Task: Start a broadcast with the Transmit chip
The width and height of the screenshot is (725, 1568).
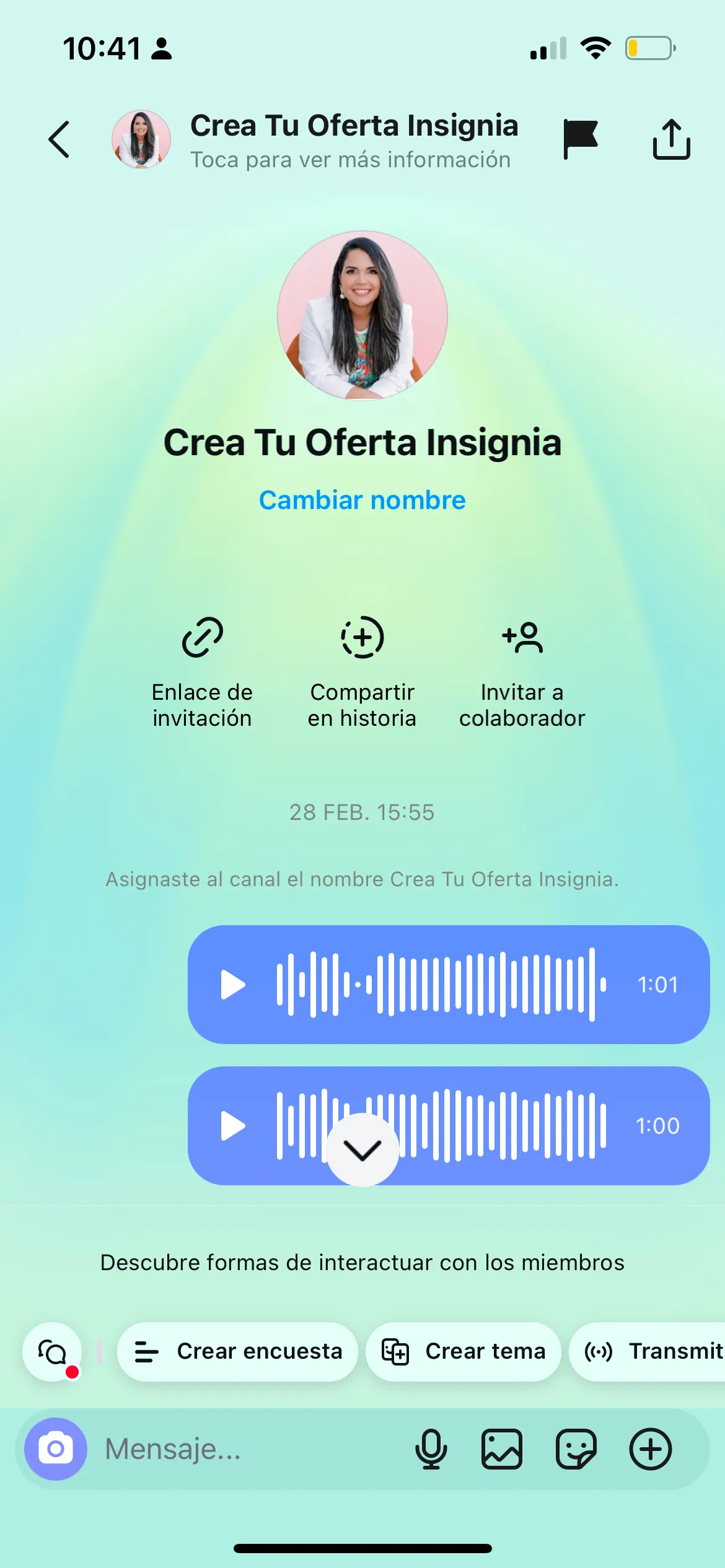Action: coord(648,1352)
